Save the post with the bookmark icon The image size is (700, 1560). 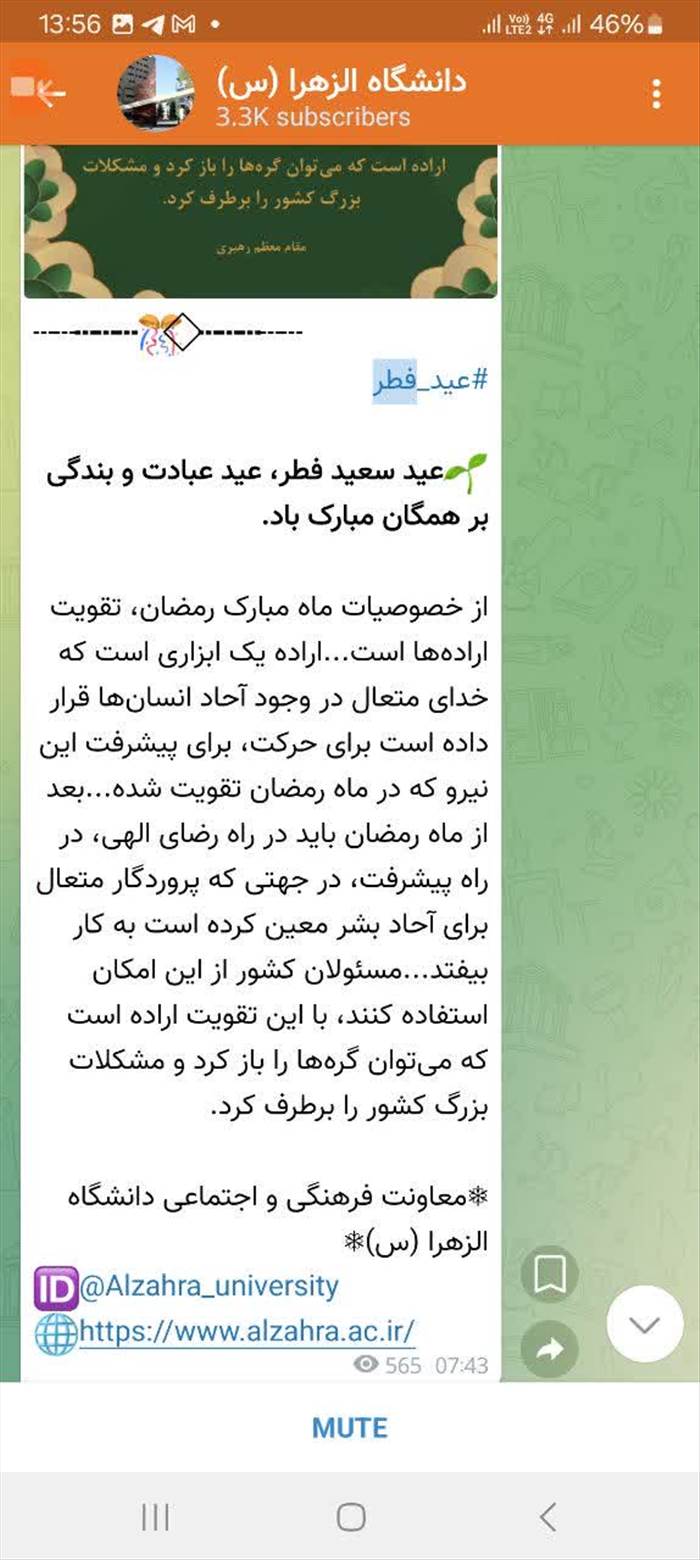coord(550,1275)
